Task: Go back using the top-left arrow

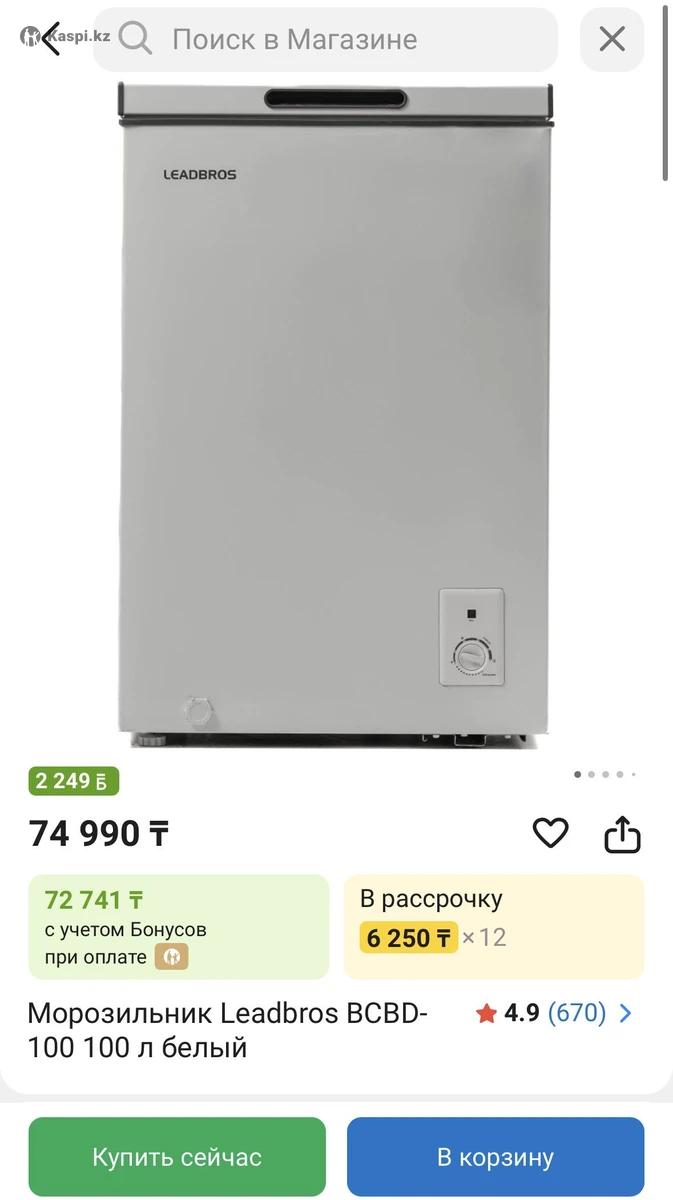Action: pos(50,40)
